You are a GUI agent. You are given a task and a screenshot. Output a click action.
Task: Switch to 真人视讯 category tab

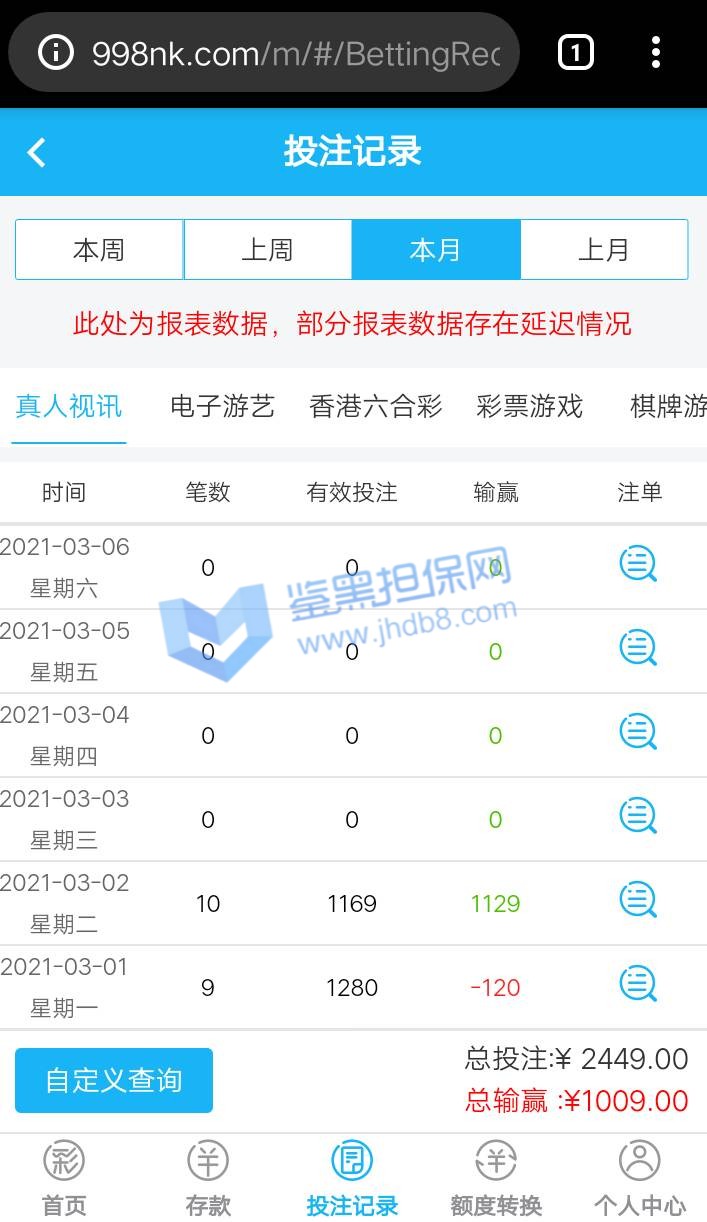point(69,406)
